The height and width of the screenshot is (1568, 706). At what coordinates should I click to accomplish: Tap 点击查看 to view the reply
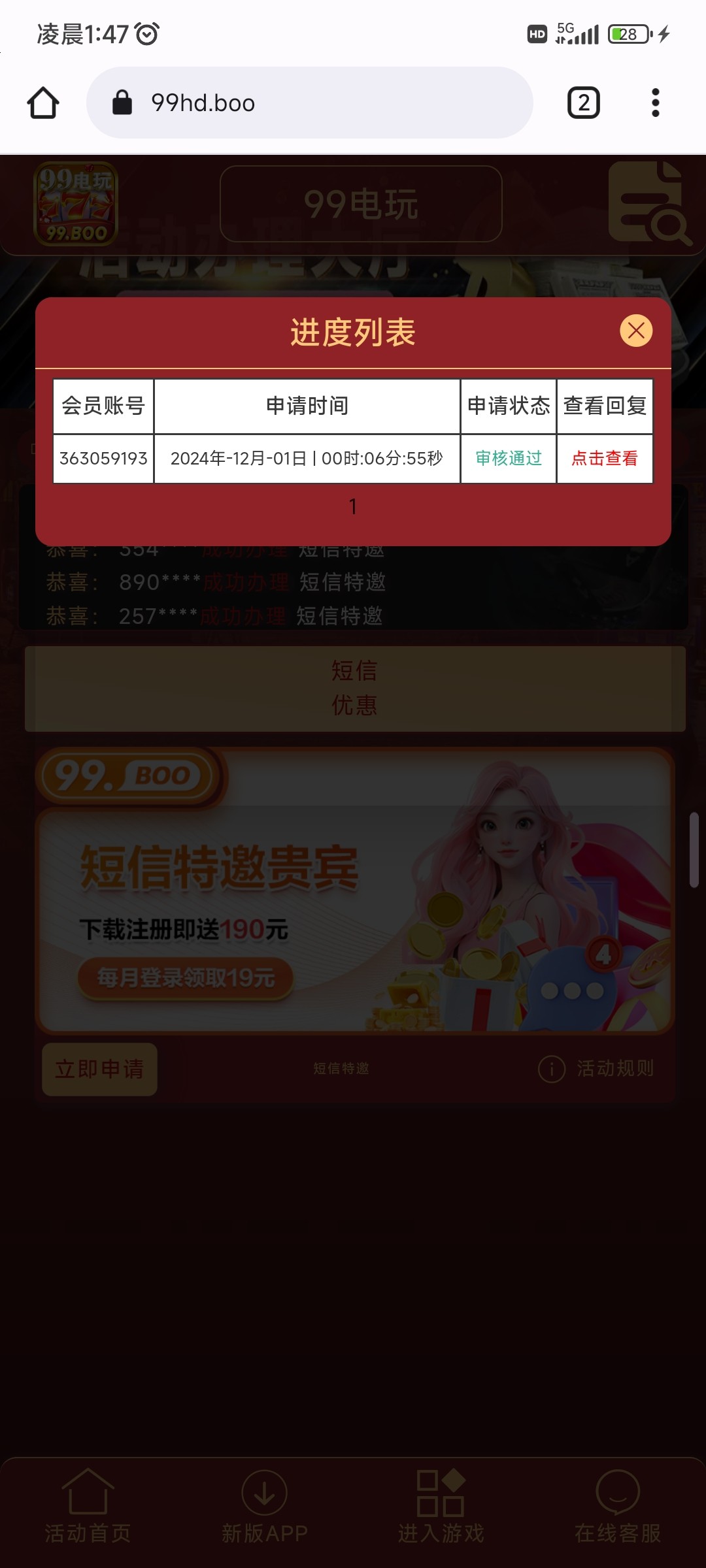click(604, 459)
